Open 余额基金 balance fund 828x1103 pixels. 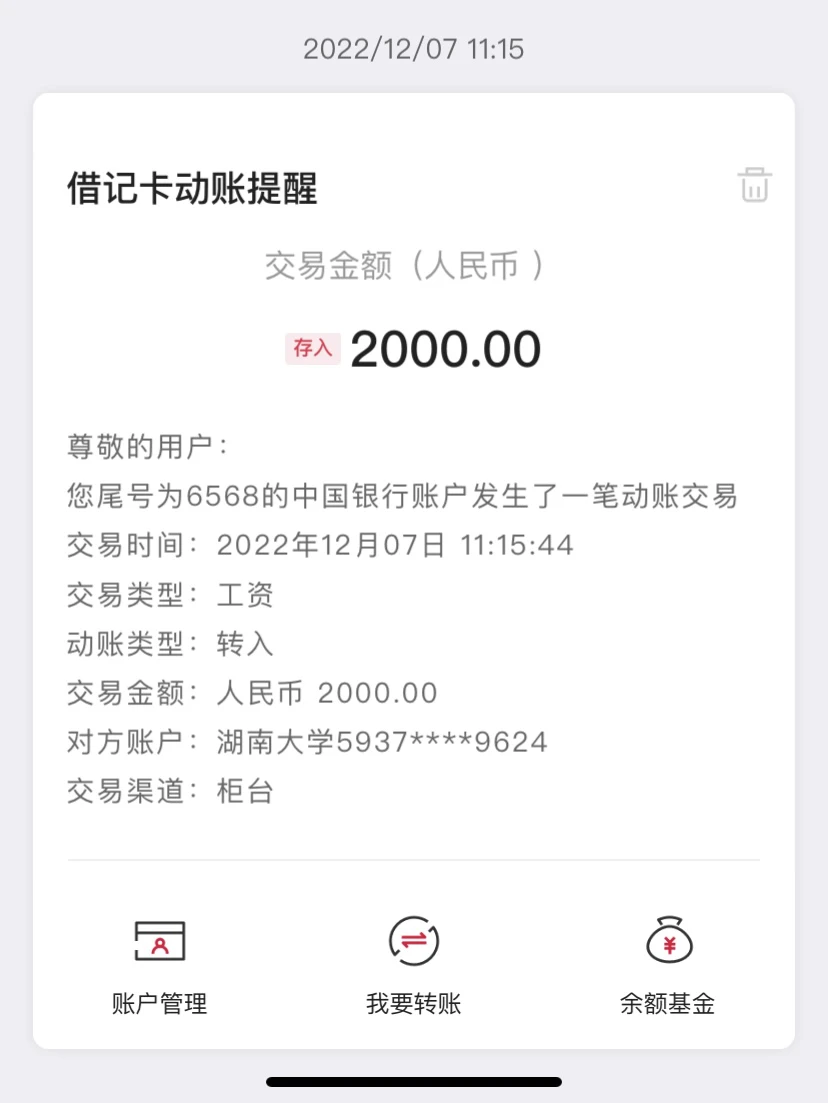pyautogui.click(x=668, y=964)
